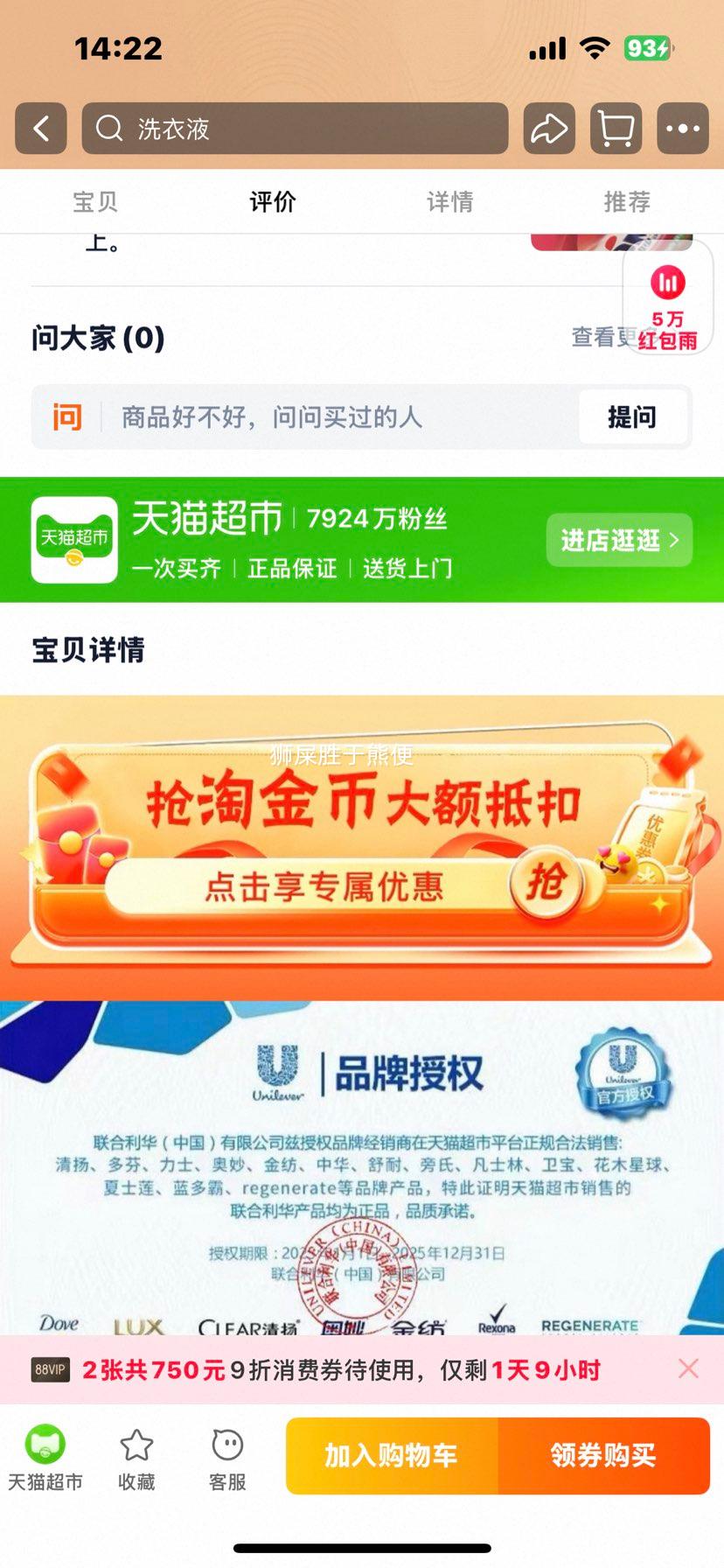Screen dimensions: 724x1568
Task: Tap the 洗衣液 search box
Action: 295,129
